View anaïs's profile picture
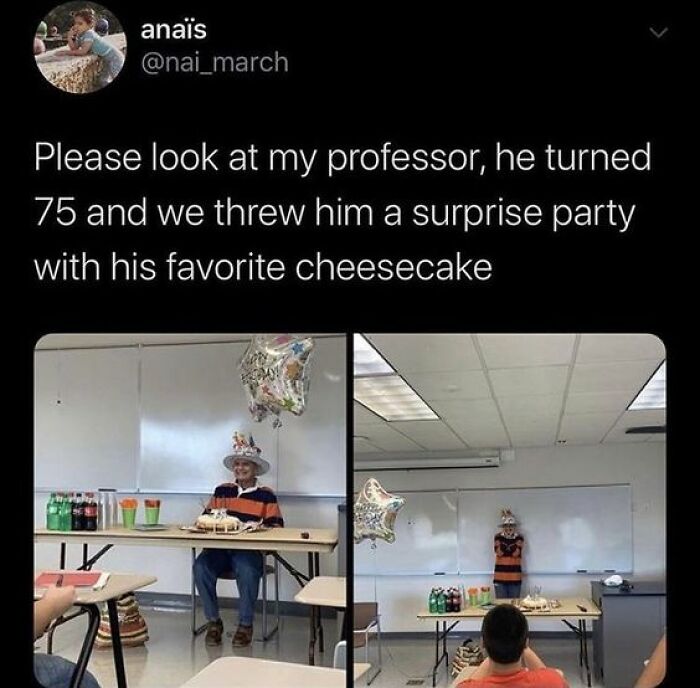This screenshot has width=700, height=688. tap(80, 48)
